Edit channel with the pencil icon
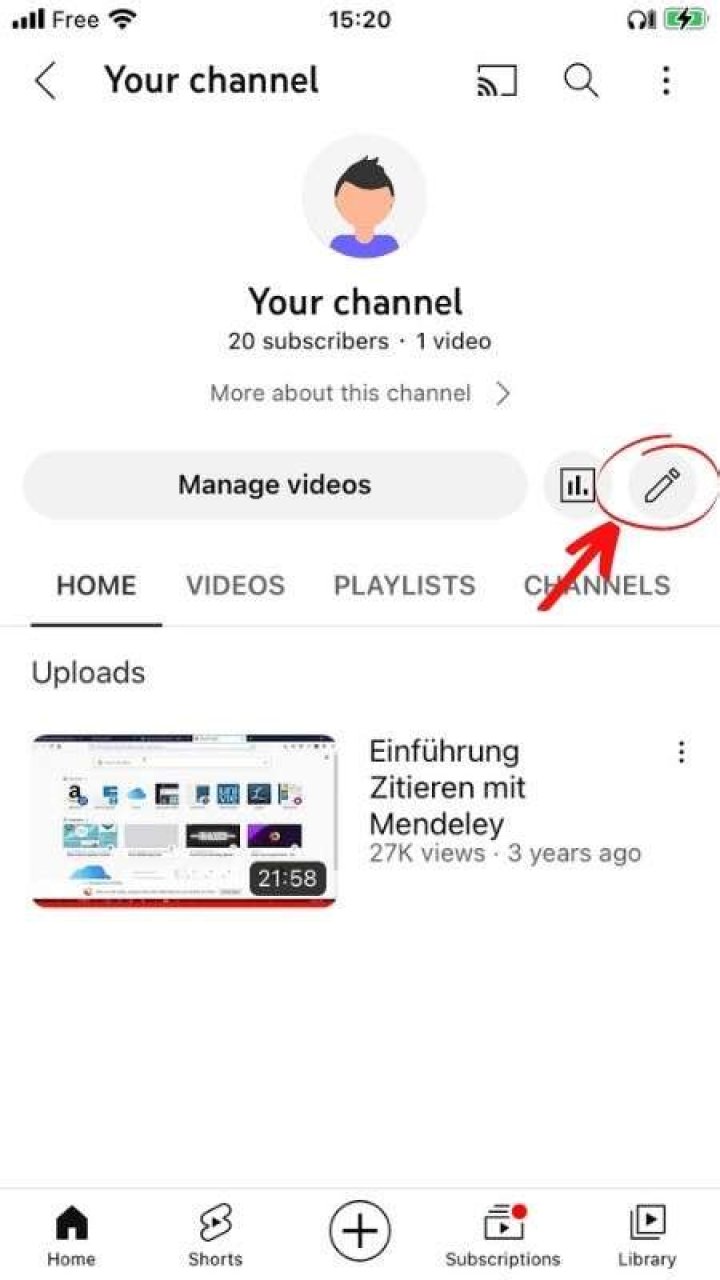The image size is (720, 1280). pos(661,486)
